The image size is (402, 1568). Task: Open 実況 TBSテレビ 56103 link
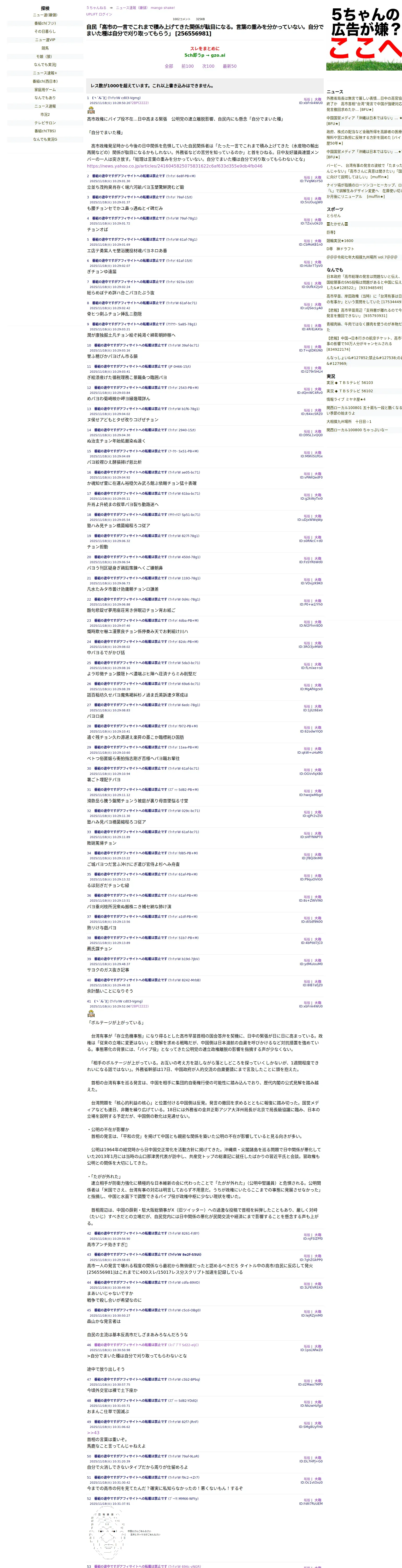coord(350,383)
